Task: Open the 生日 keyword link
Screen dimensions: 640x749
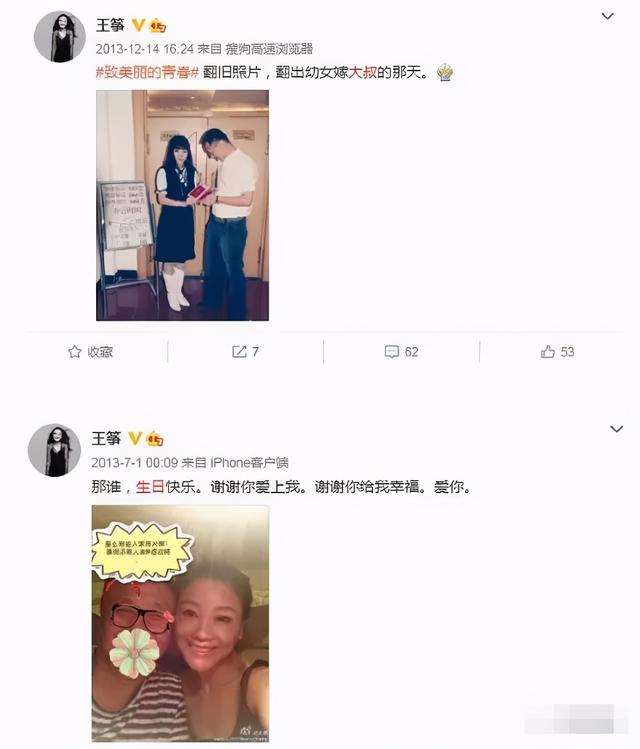Action: point(149,489)
